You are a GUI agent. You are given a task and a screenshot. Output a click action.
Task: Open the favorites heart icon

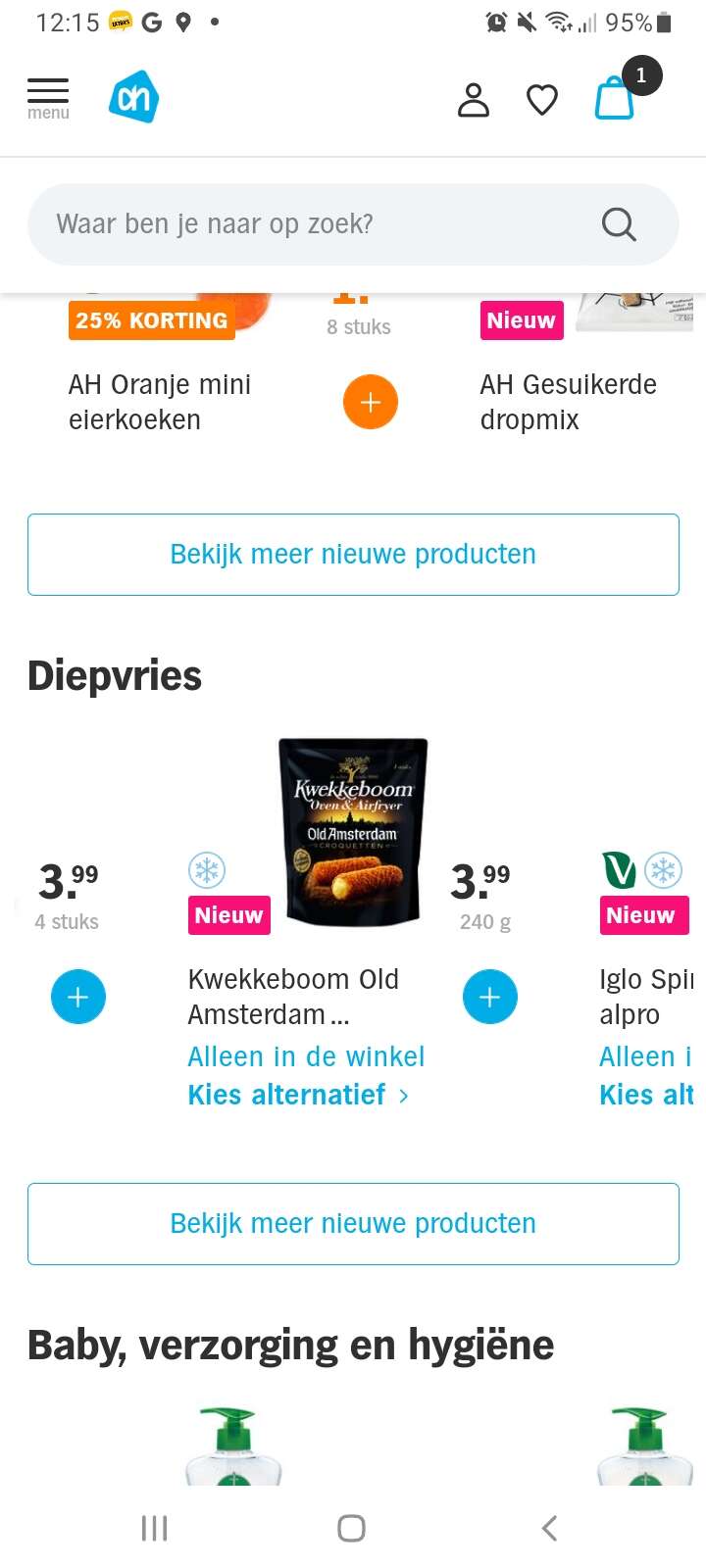point(542,99)
